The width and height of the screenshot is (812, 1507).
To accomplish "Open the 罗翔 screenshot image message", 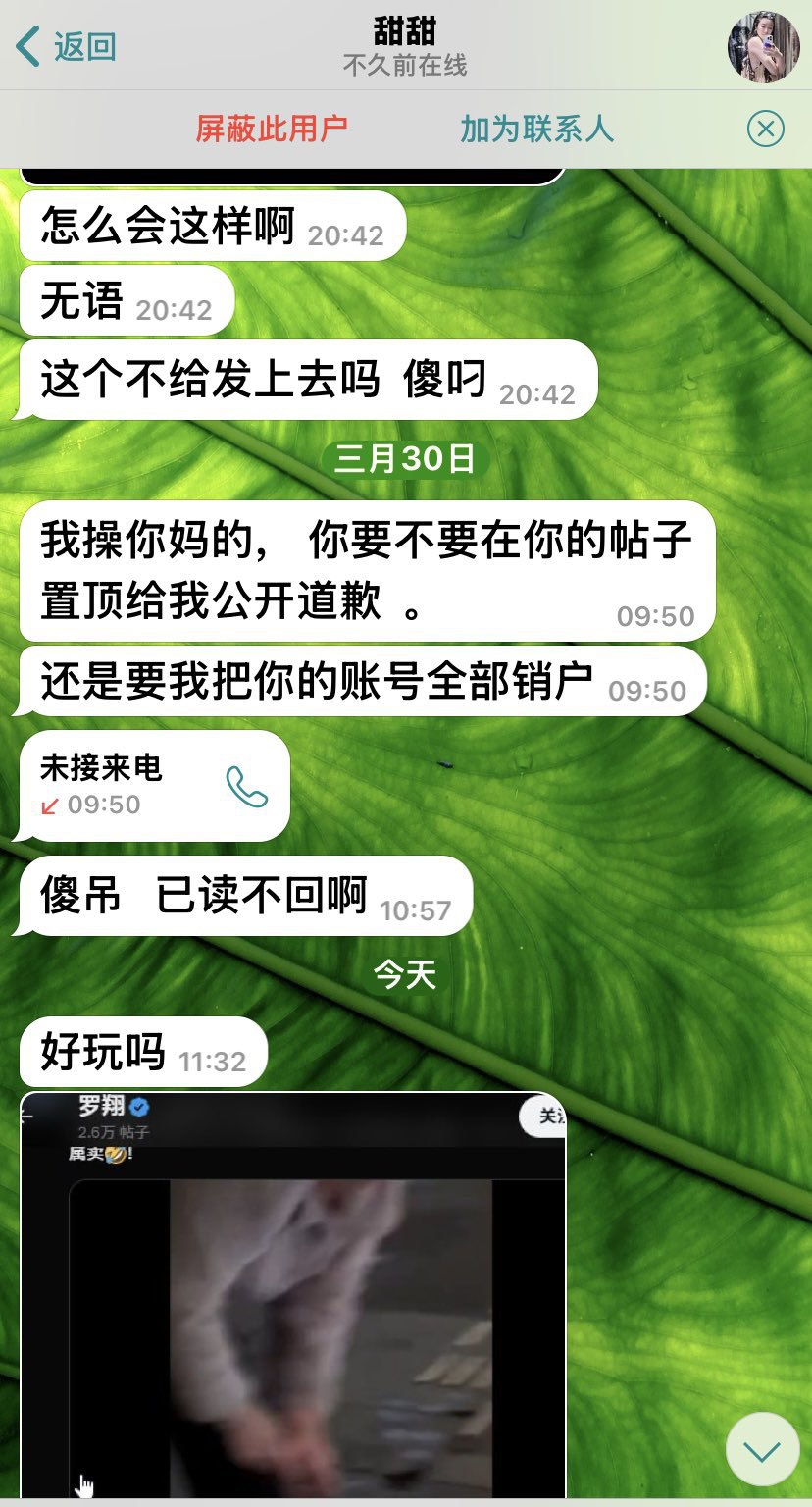I will pyautogui.click(x=293, y=1295).
